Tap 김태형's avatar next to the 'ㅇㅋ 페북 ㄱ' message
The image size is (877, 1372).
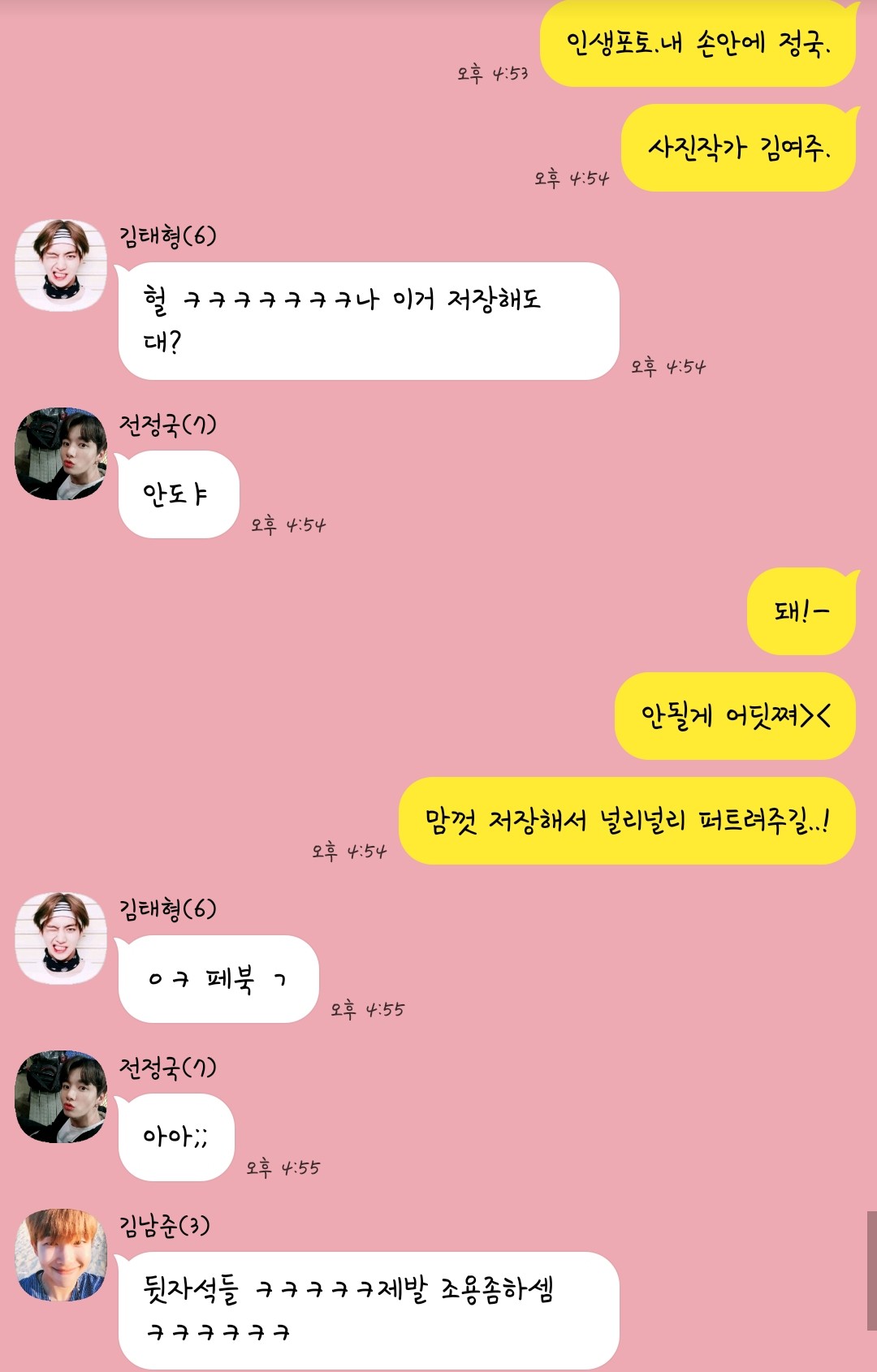pos(61,938)
